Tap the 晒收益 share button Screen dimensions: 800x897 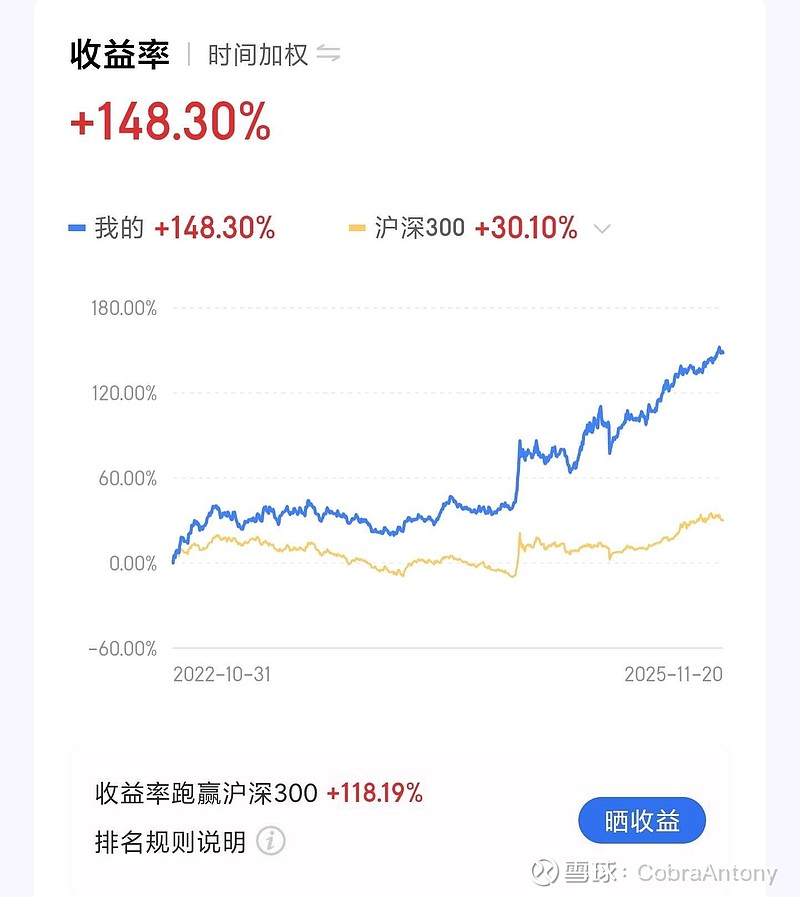pyautogui.click(x=641, y=820)
